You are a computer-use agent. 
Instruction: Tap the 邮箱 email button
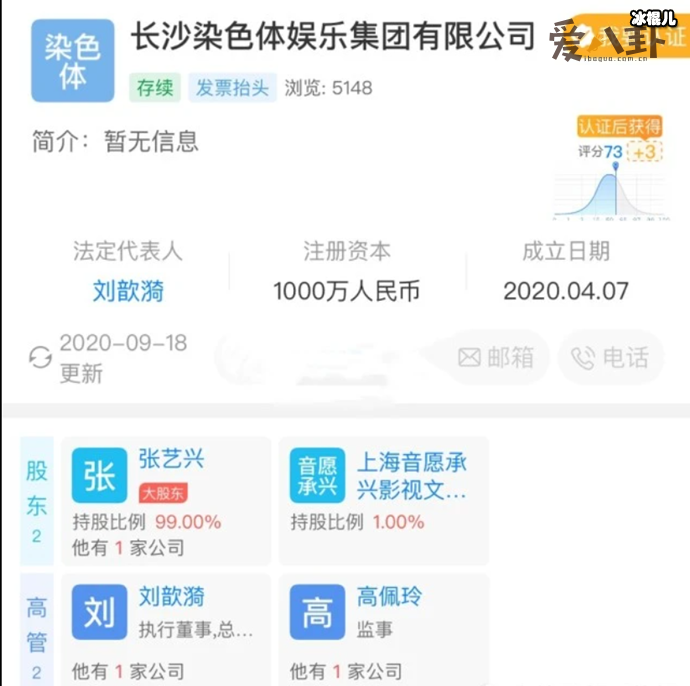(x=496, y=357)
